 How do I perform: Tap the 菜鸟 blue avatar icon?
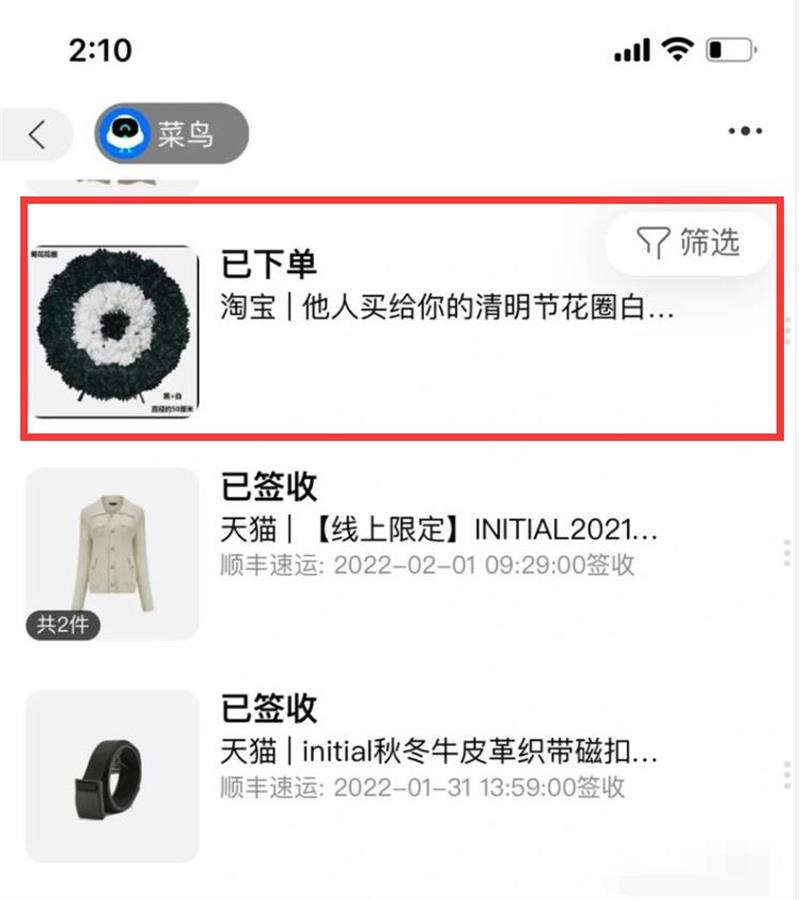pos(127,131)
